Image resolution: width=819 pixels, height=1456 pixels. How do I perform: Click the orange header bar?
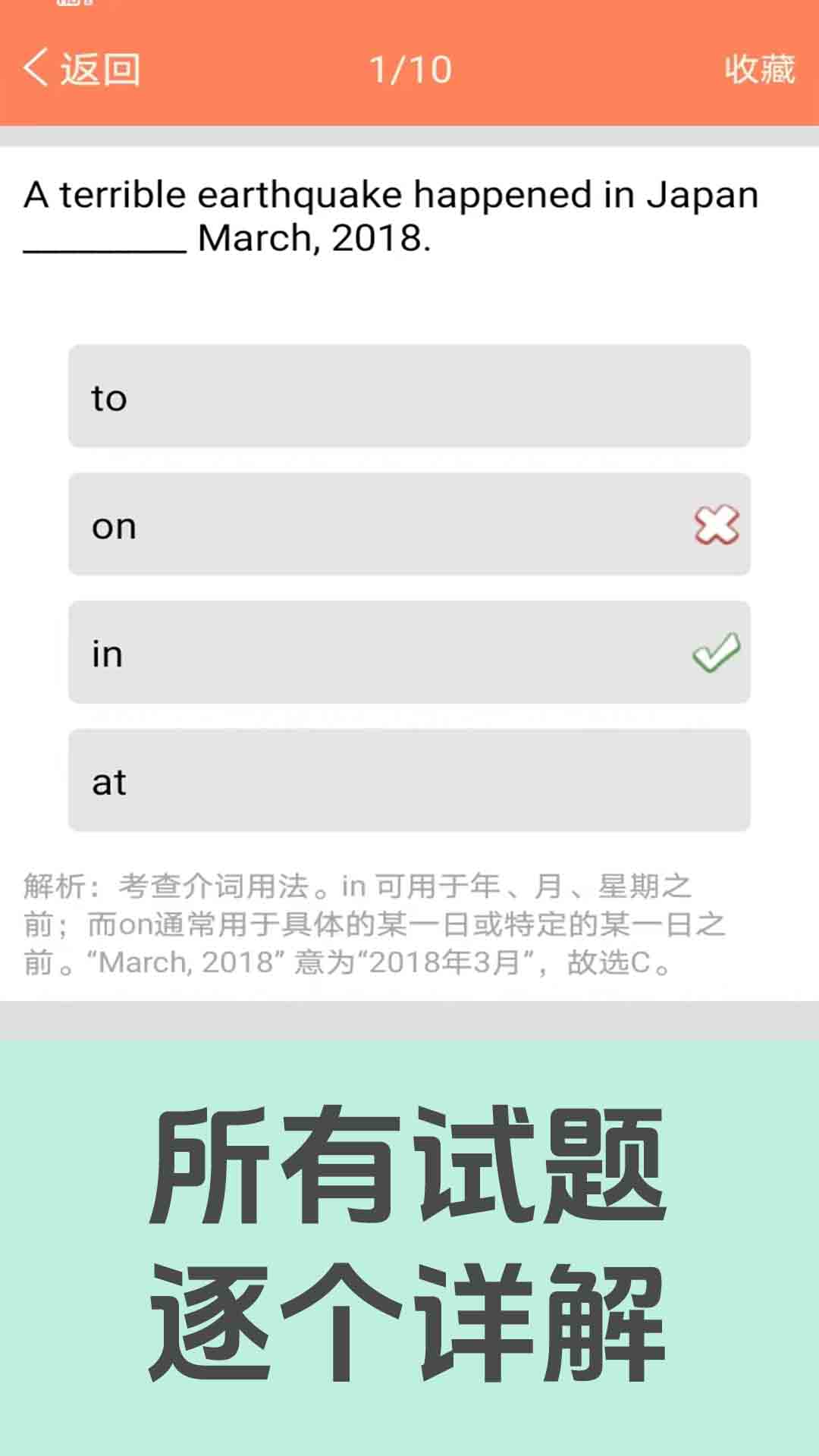pos(531,70)
